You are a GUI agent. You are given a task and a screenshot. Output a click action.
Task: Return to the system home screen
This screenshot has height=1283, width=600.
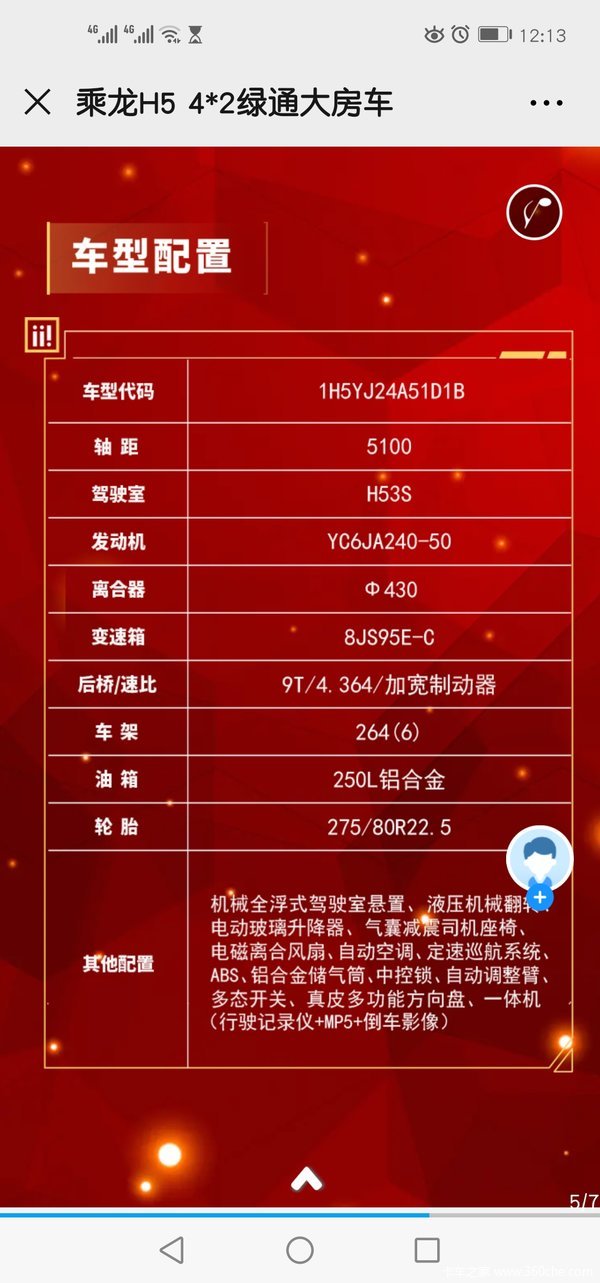(x=300, y=1249)
